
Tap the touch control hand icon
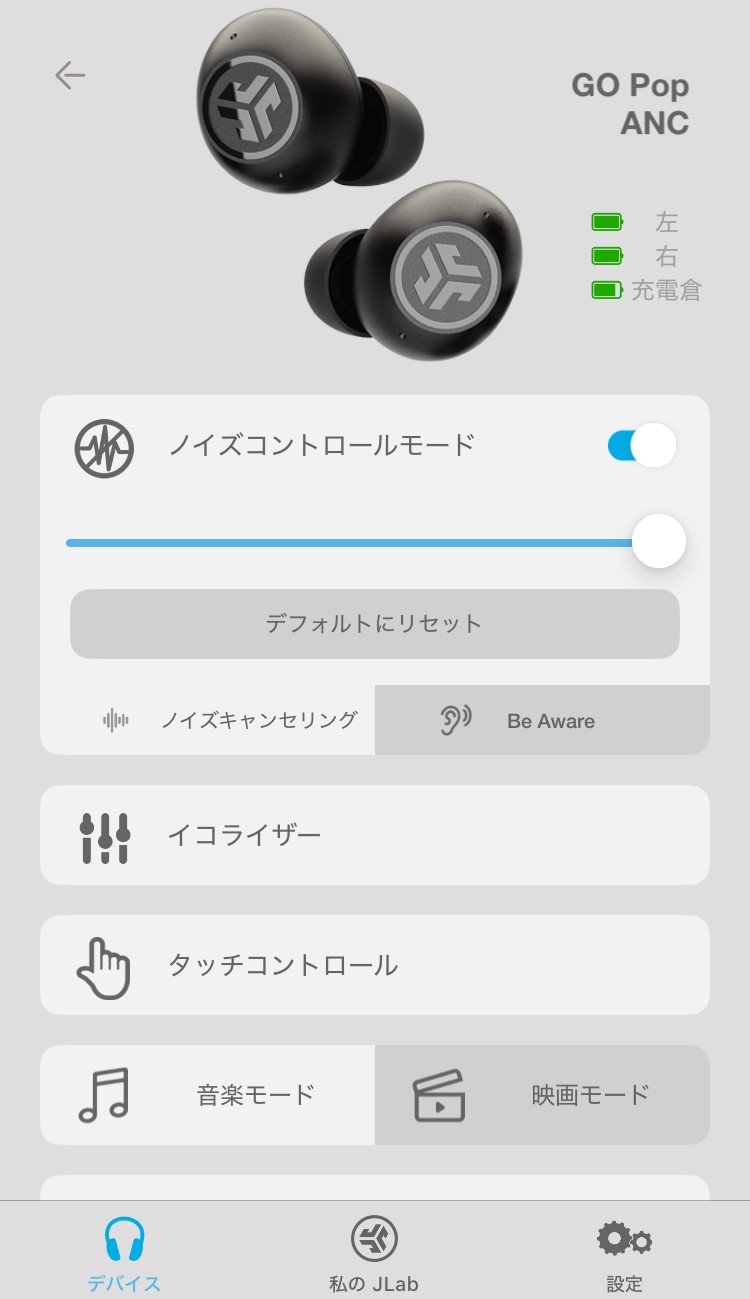click(104, 965)
